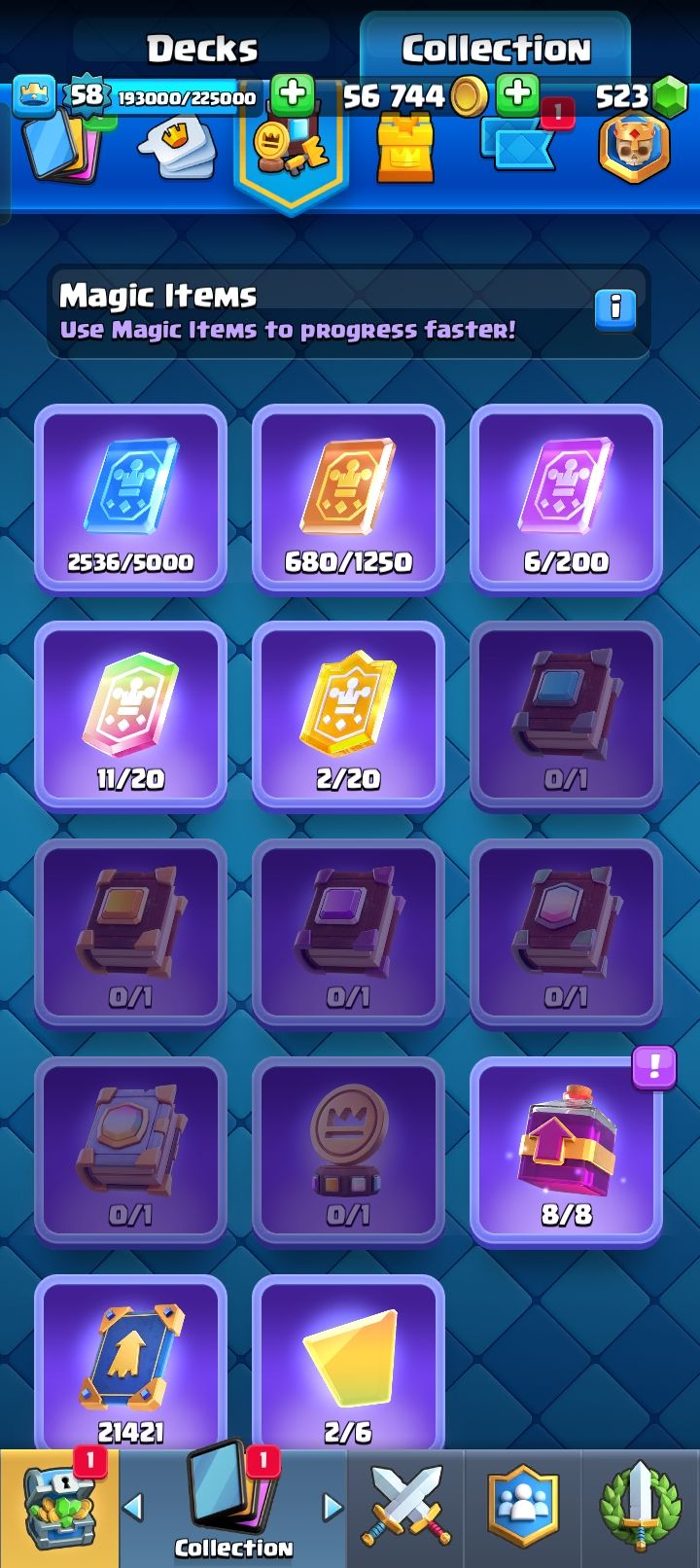Image resolution: width=700 pixels, height=1568 pixels.
Task: Open the tower troops castle icon
Action: (405, 149)
